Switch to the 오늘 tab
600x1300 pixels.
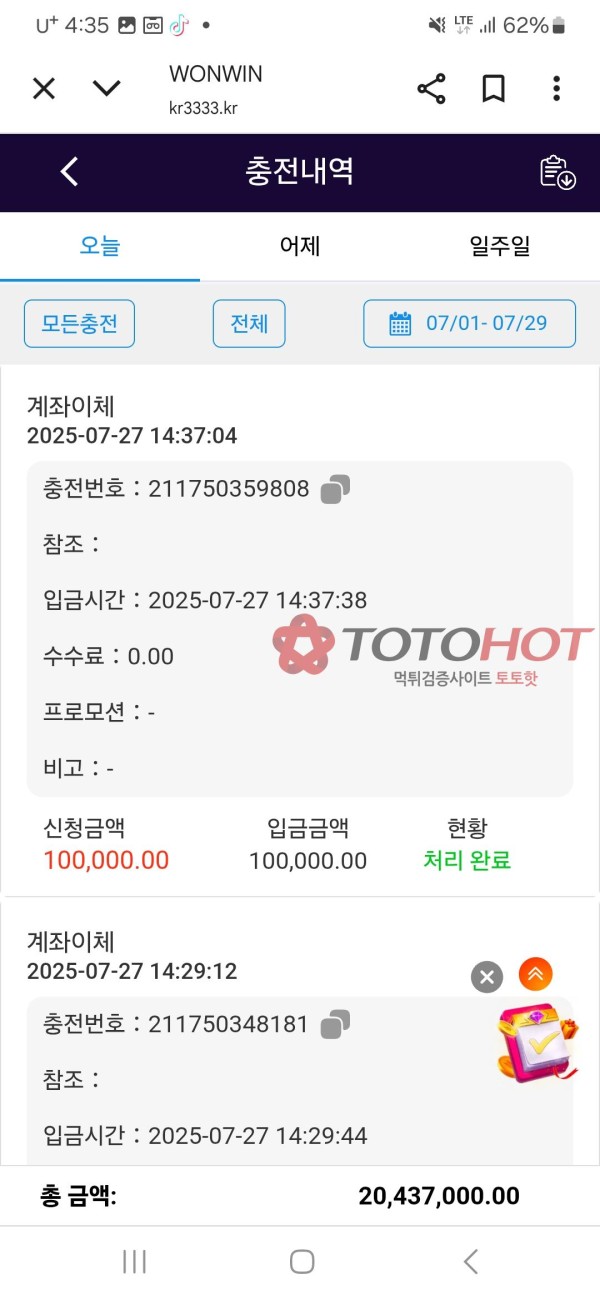(x=100, y=246)
